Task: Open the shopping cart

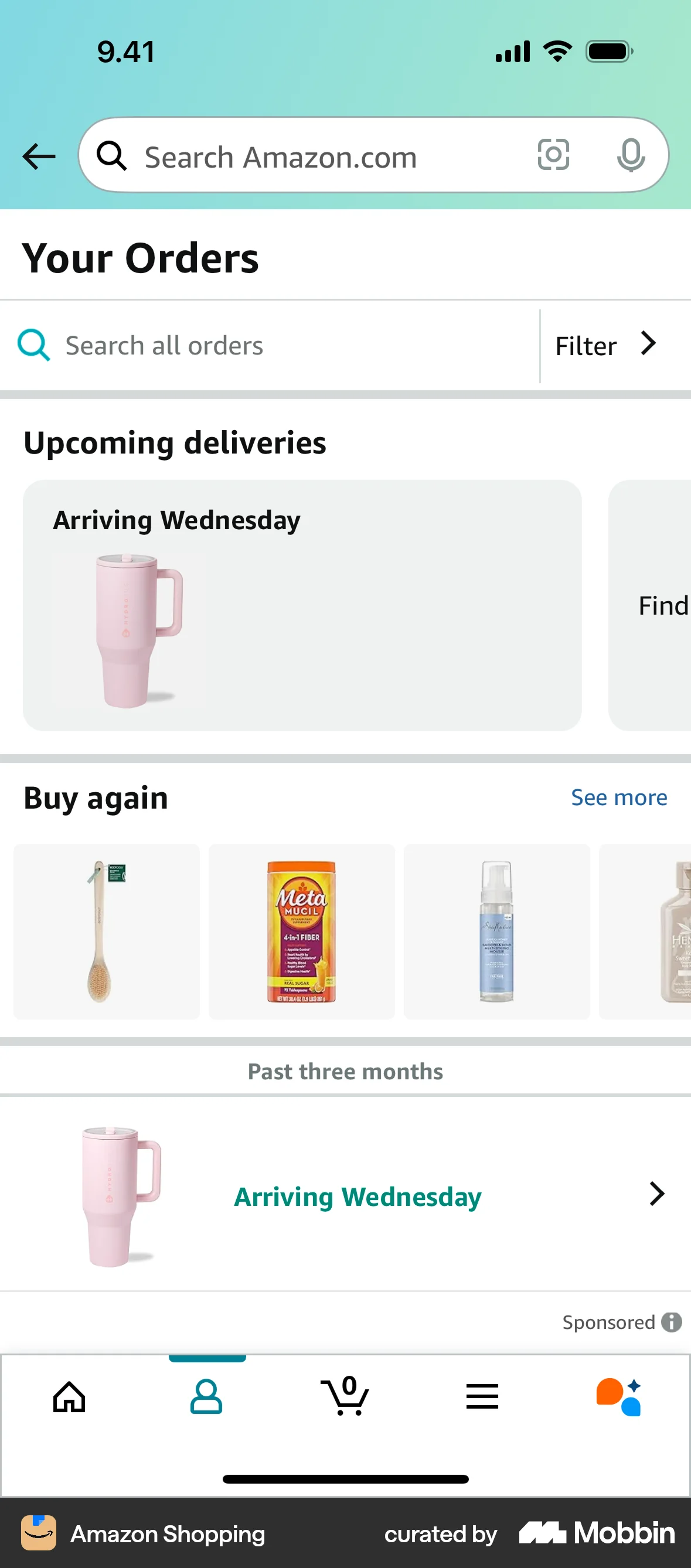Action: 345,1397
